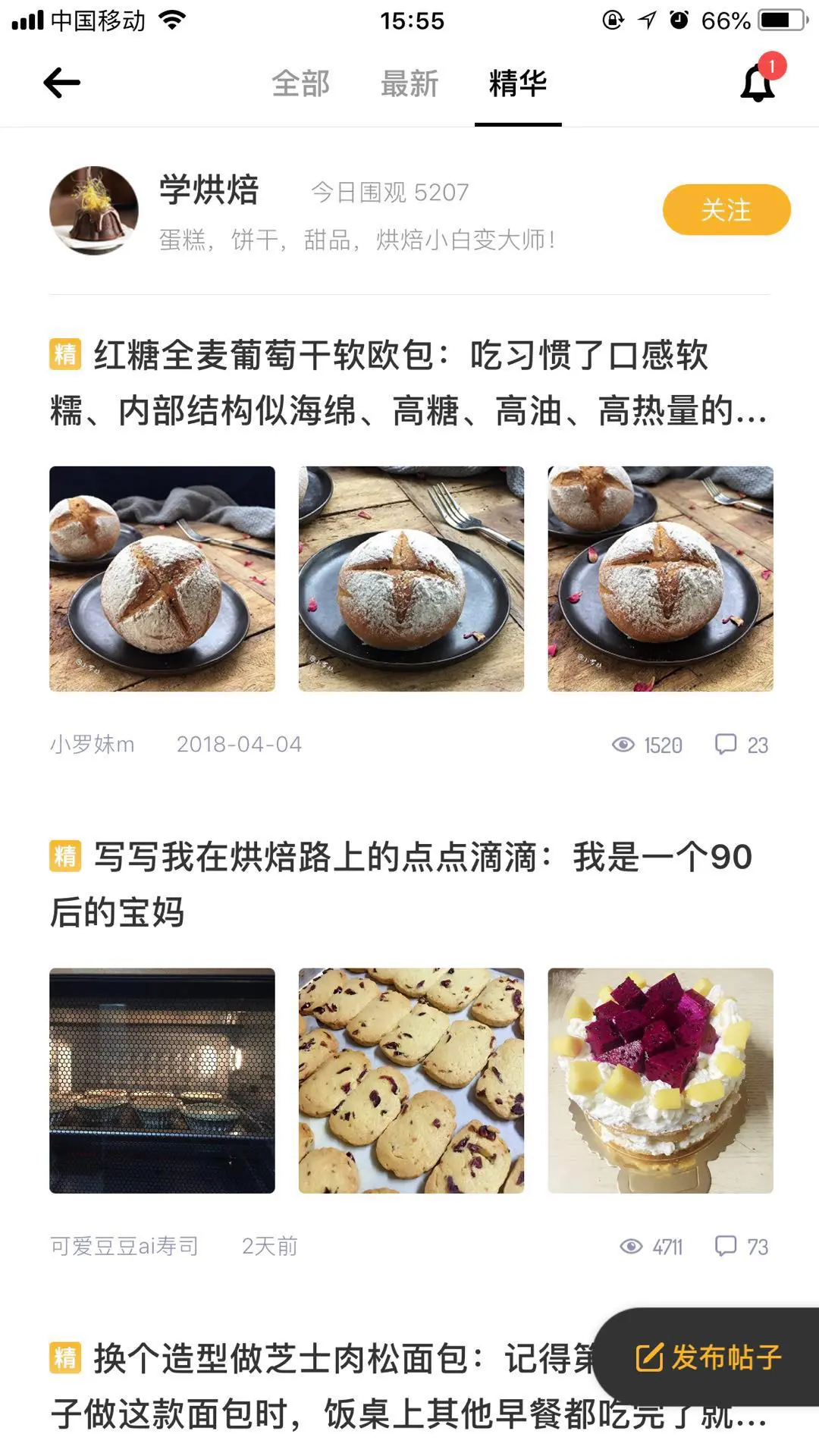Open notifications via the bell icon
819x1456 pixels.
coord(756,86)
